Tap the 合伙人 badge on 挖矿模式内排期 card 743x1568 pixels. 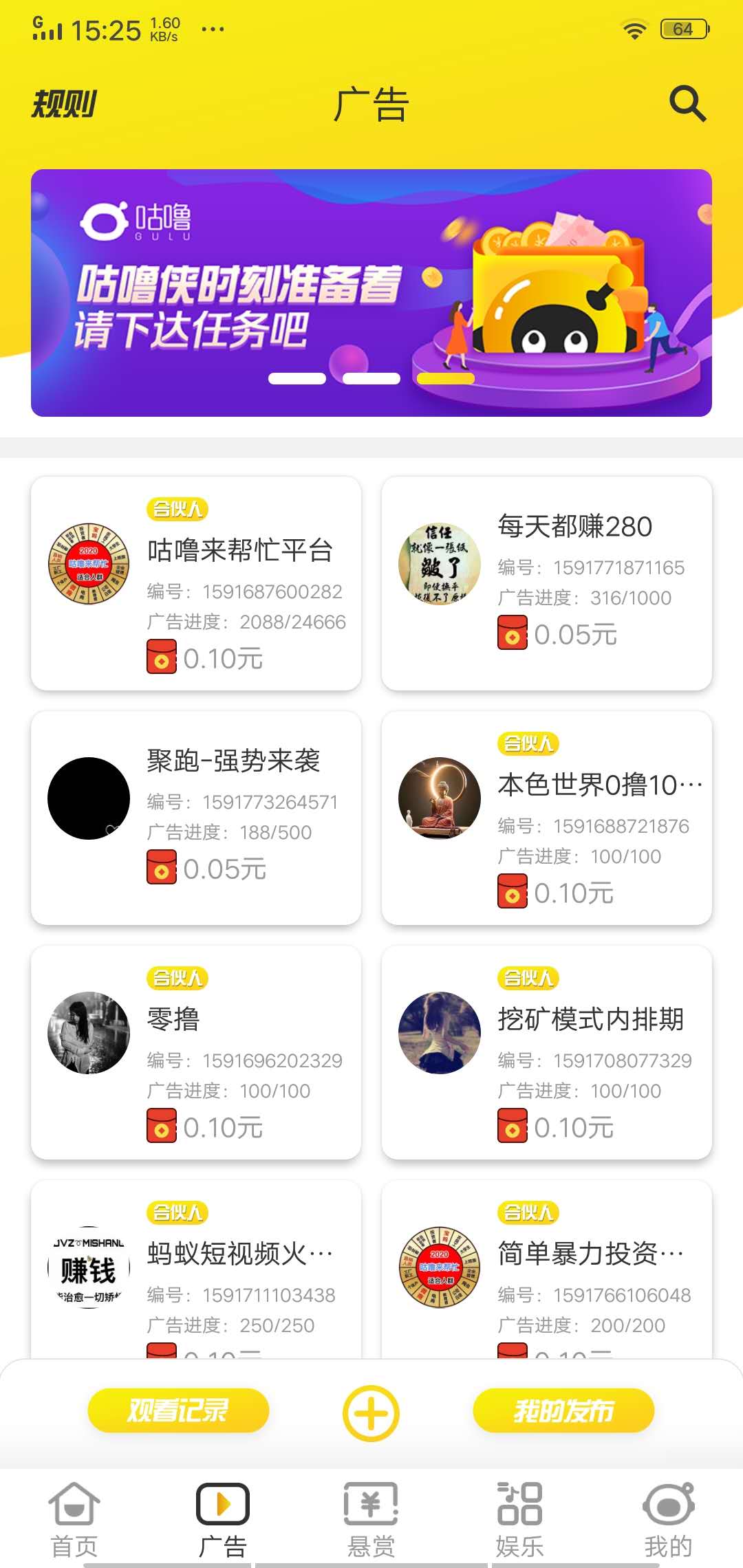click(x=528, y=977)
